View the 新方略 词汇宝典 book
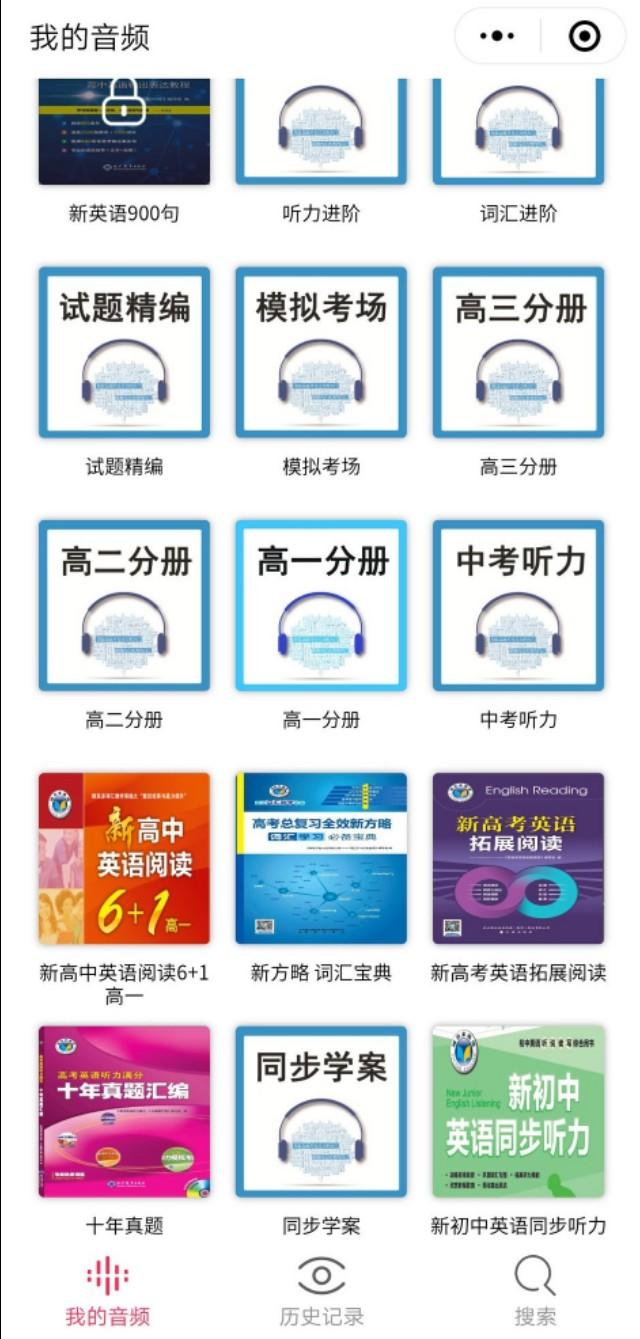640x1339 pixels. (x=321, y=858)
